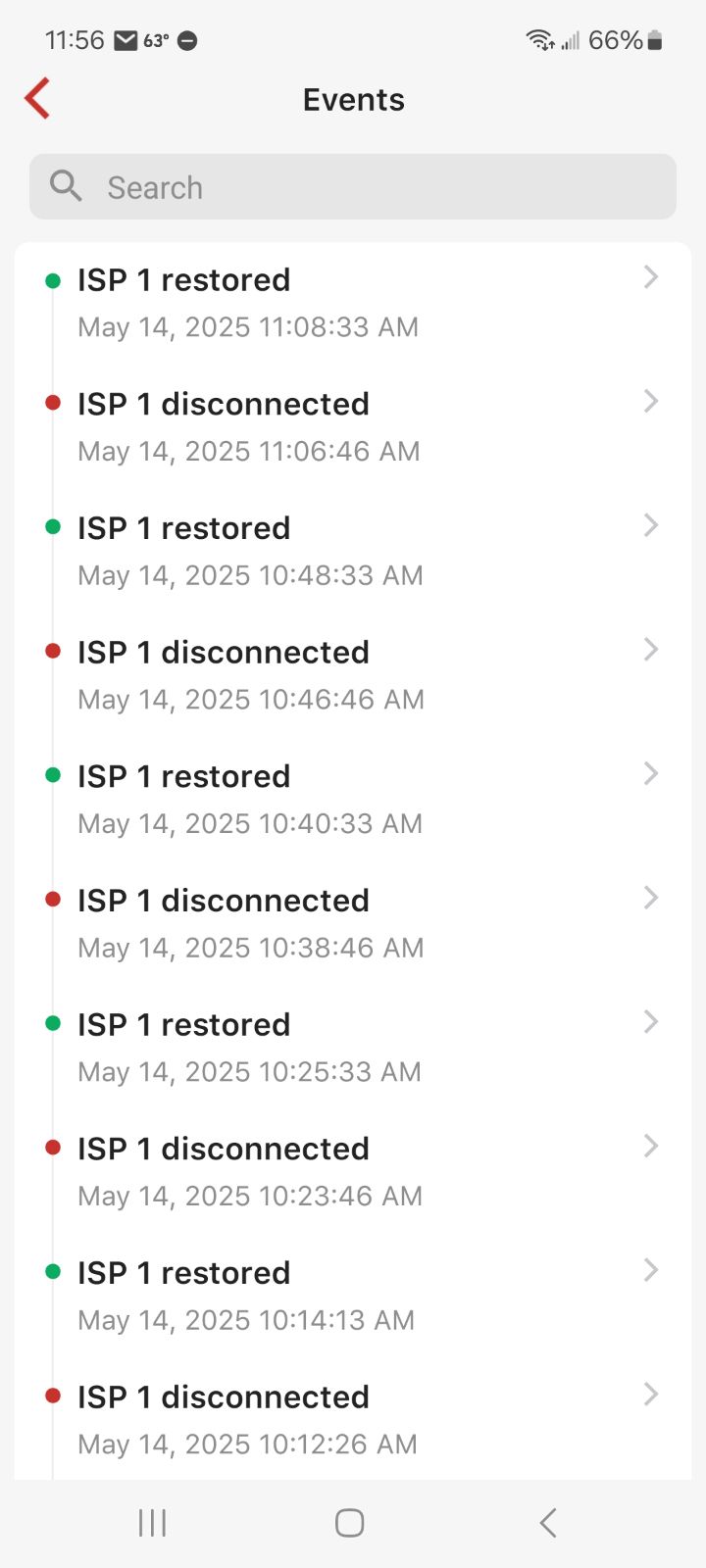
Task: Go back using the red arrow
Action: 38,99
